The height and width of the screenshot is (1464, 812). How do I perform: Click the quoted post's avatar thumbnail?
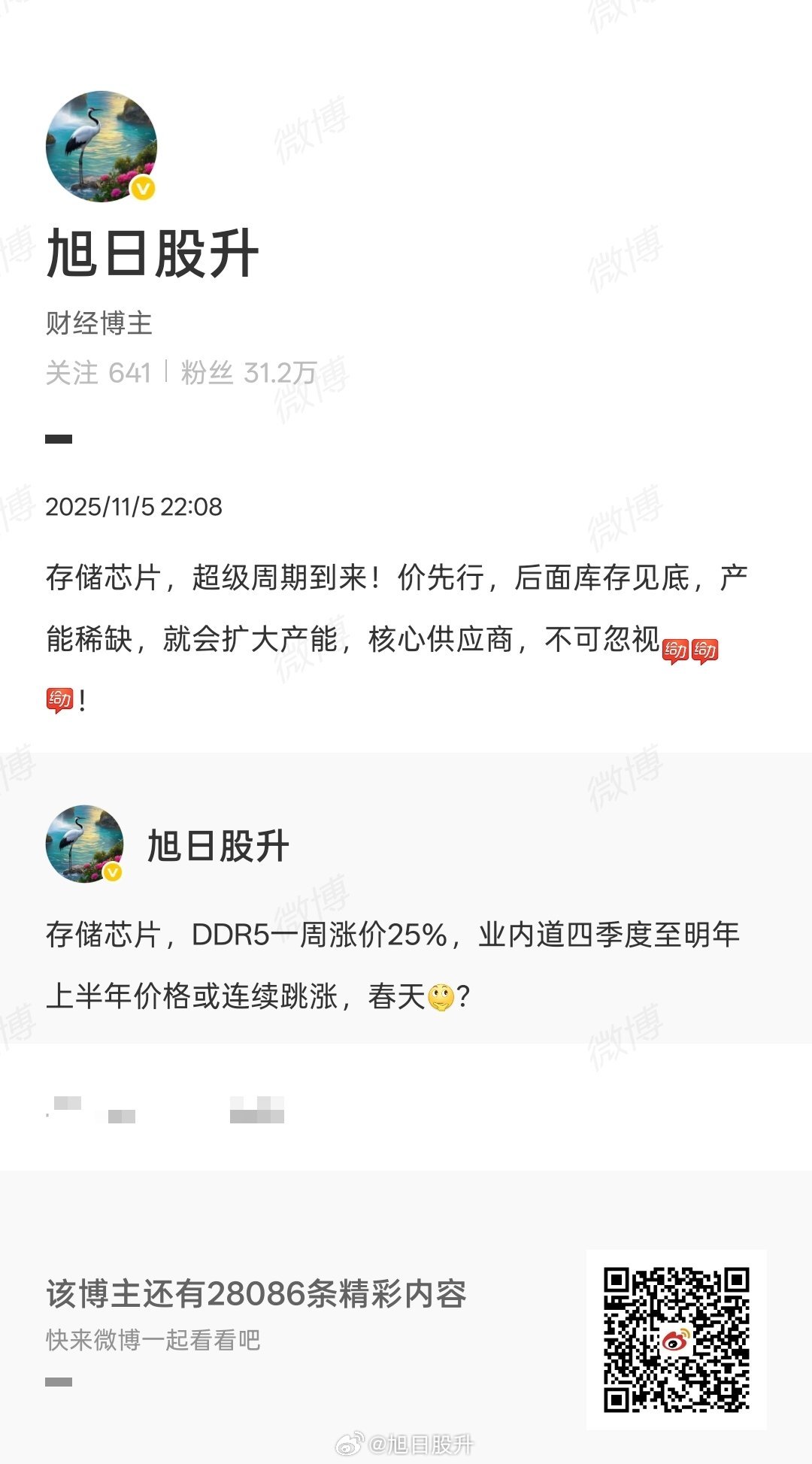tap(85, 845)
